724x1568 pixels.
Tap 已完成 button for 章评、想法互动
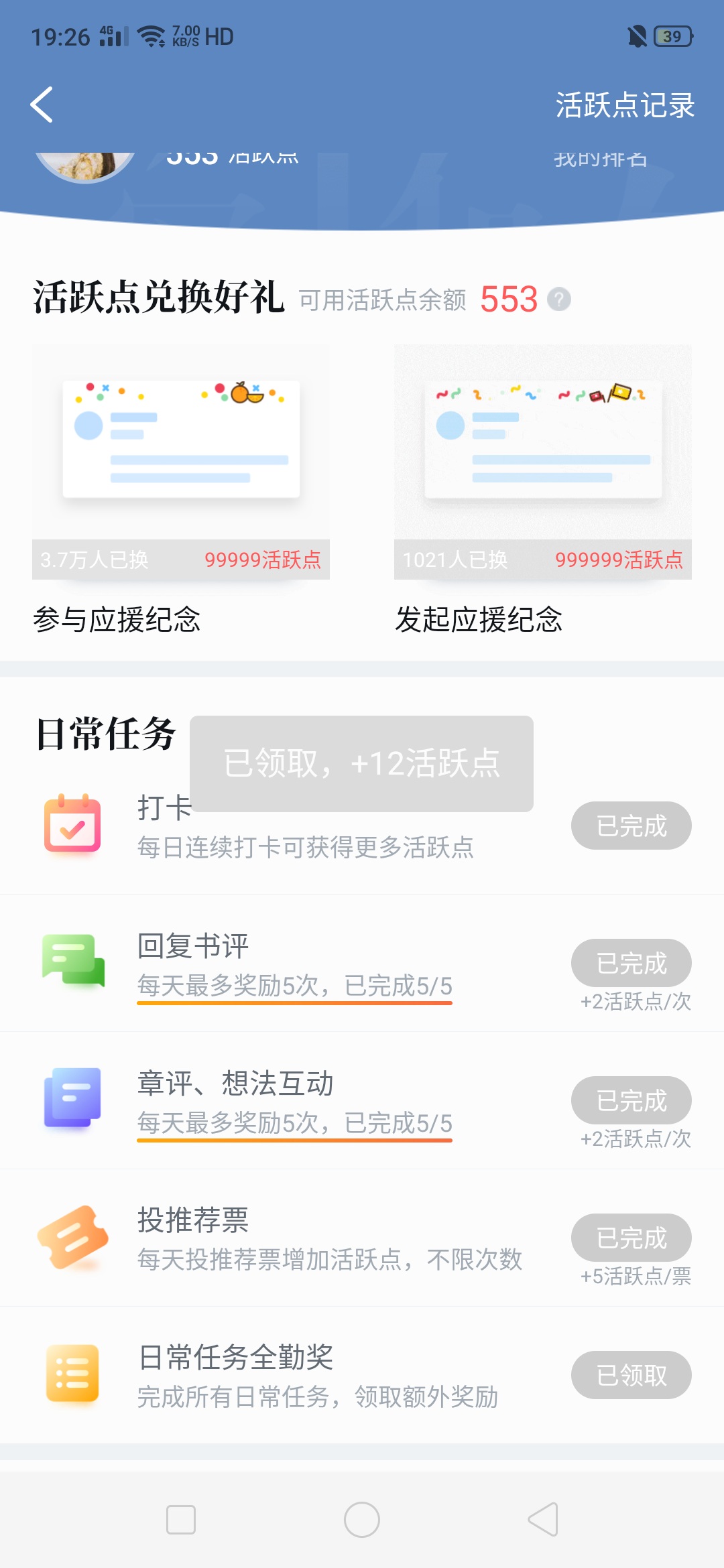pyautogui.click(x=631, y=1100)
